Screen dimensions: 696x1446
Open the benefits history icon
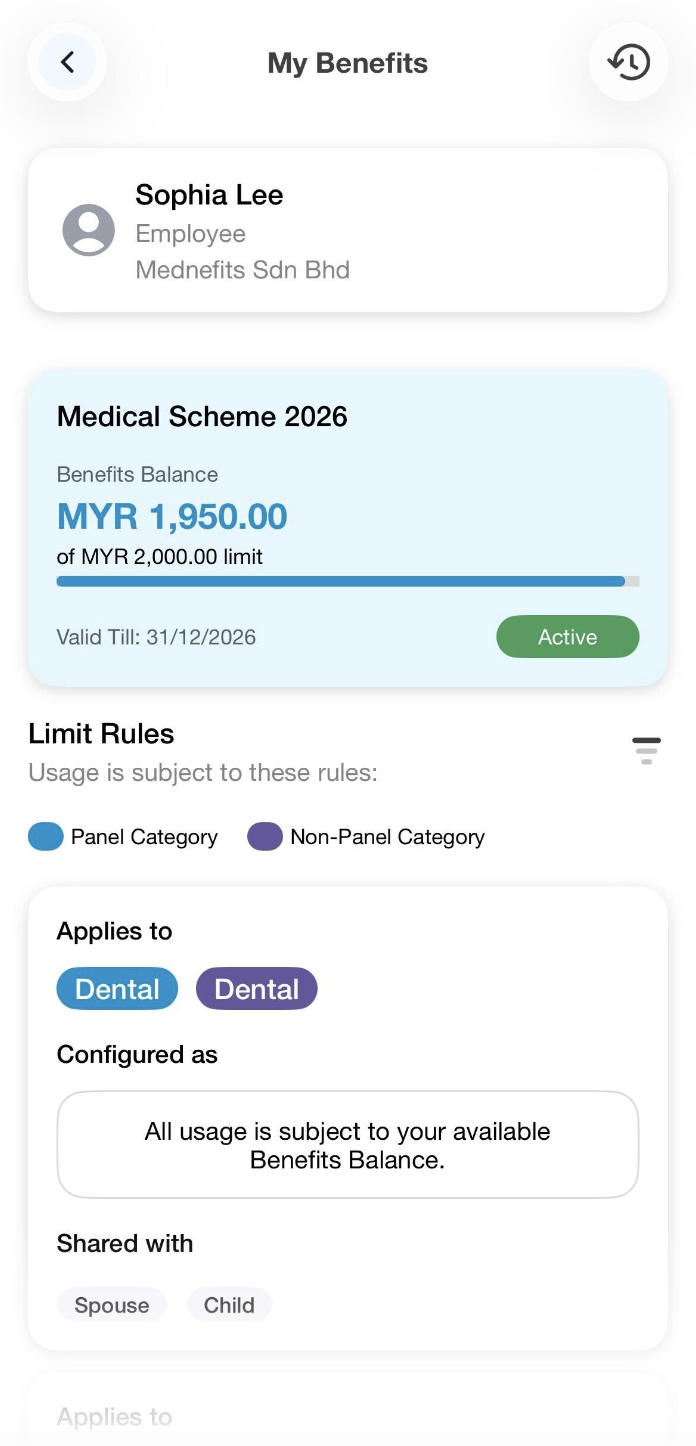pos(628,63)
